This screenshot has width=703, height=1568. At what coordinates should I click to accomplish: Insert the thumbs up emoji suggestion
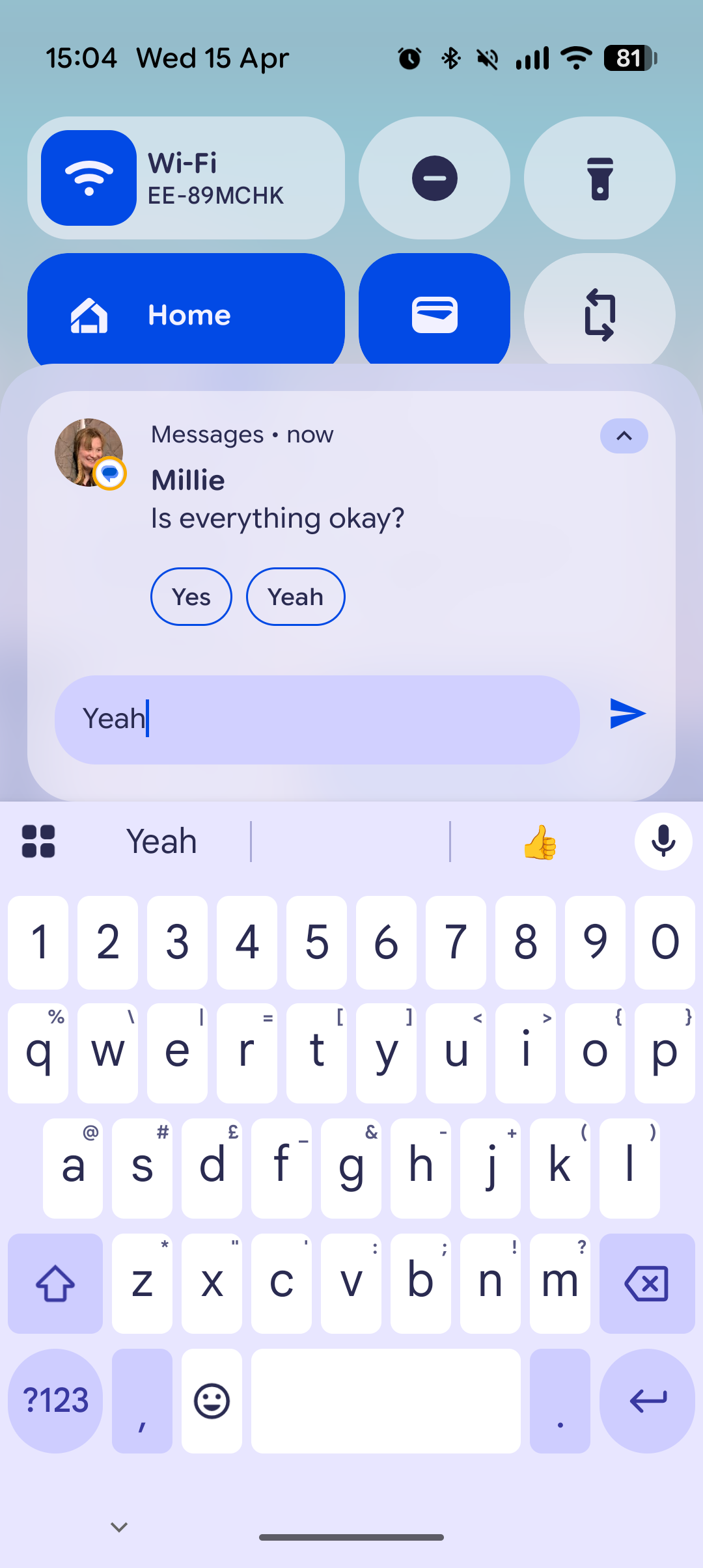(x=540, y=842)
